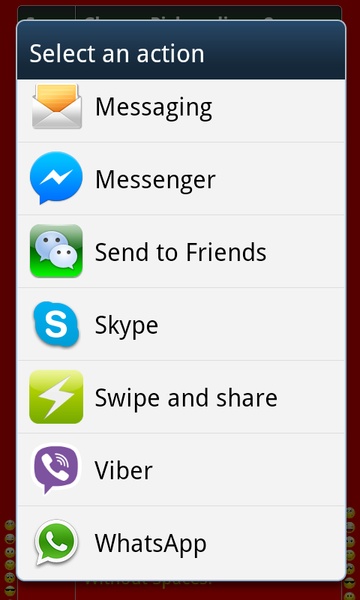Viewport: 360px width, 600px height.
Task: Share via Messenger
Action: [181, 179]
